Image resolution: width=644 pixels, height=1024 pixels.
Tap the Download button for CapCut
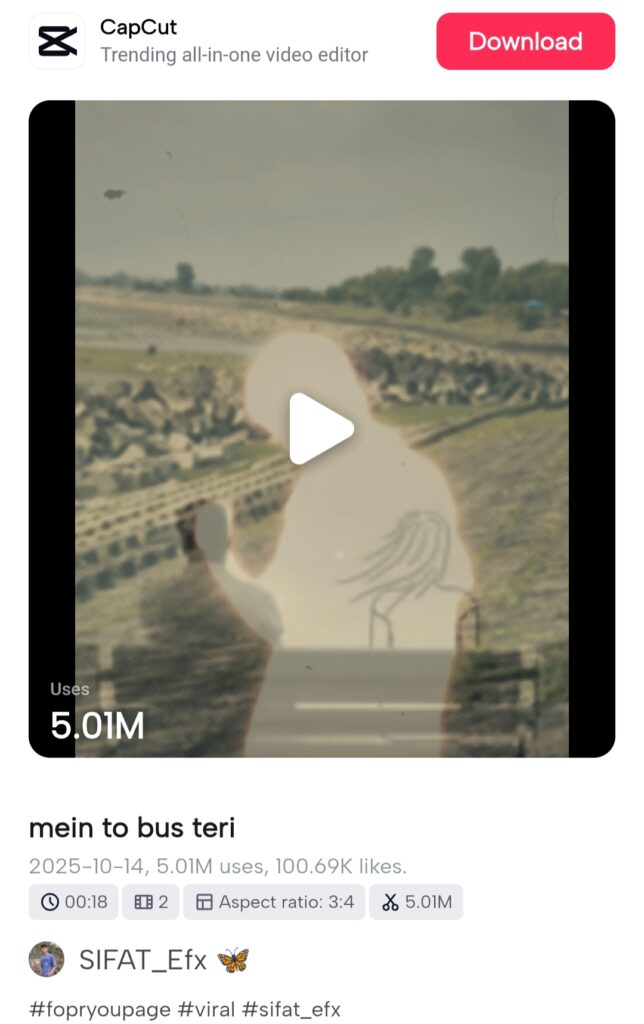[525, 41]
